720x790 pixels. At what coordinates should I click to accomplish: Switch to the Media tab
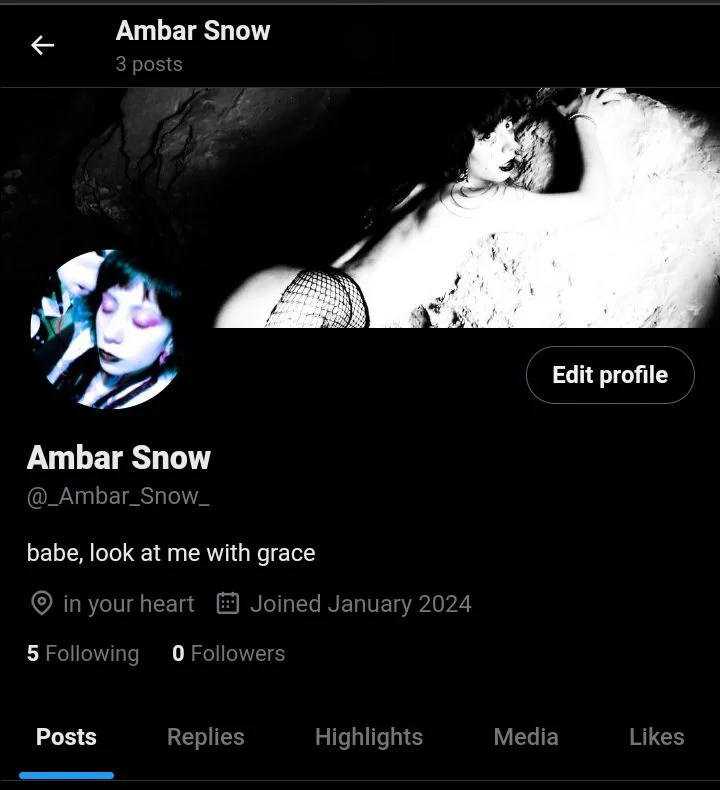[x=525, y=737]
